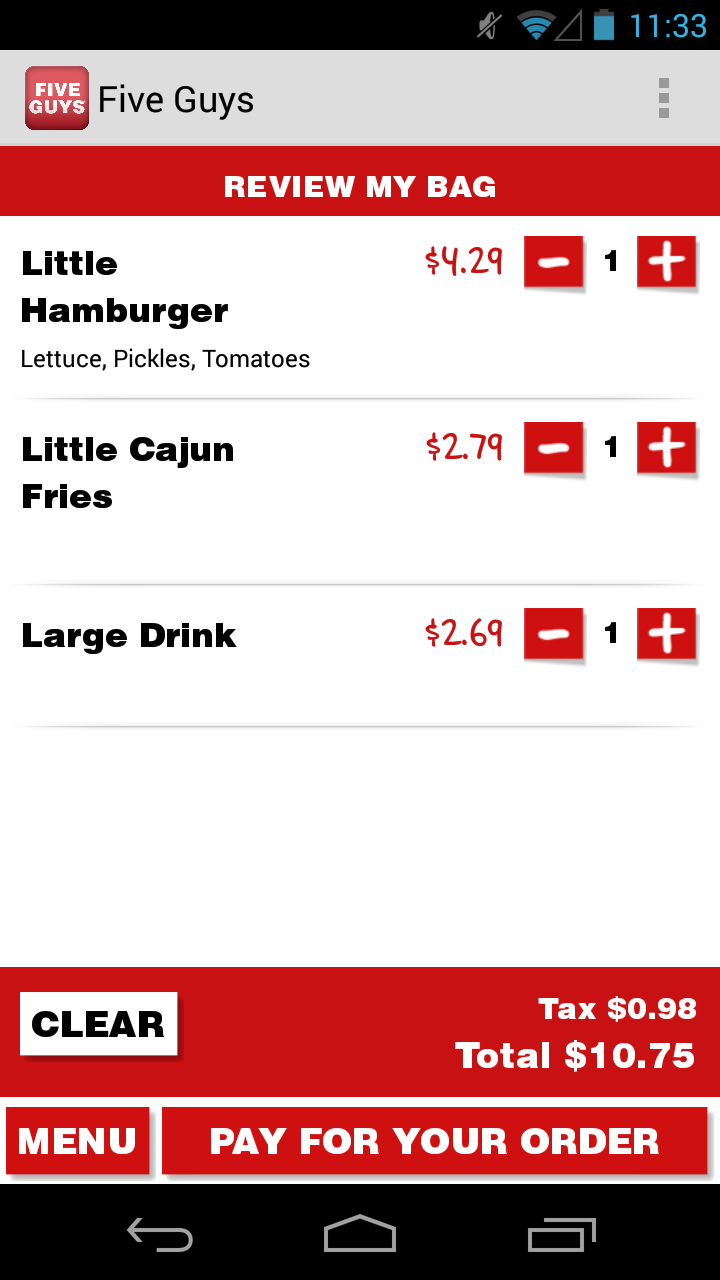720x1280 pixels.
Task: Decrease Little Cajun Fries quantity with minus icon
Action: click(553, 448)
